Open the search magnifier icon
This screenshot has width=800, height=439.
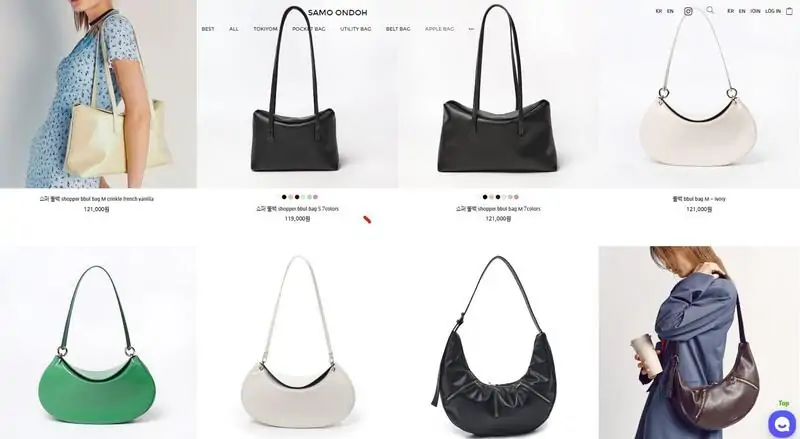pyautogui.click(x=710, y=10)
